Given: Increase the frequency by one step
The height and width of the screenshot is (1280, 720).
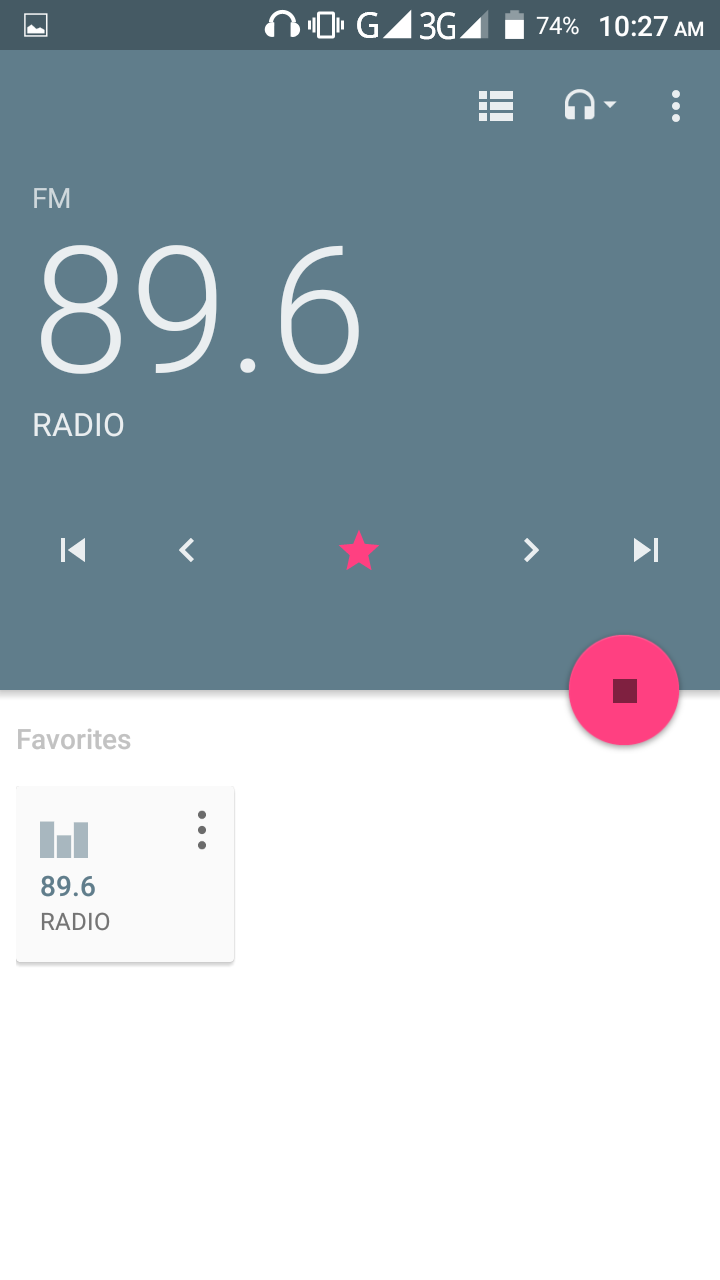Looking at the screenshot, I should point(531,550).
